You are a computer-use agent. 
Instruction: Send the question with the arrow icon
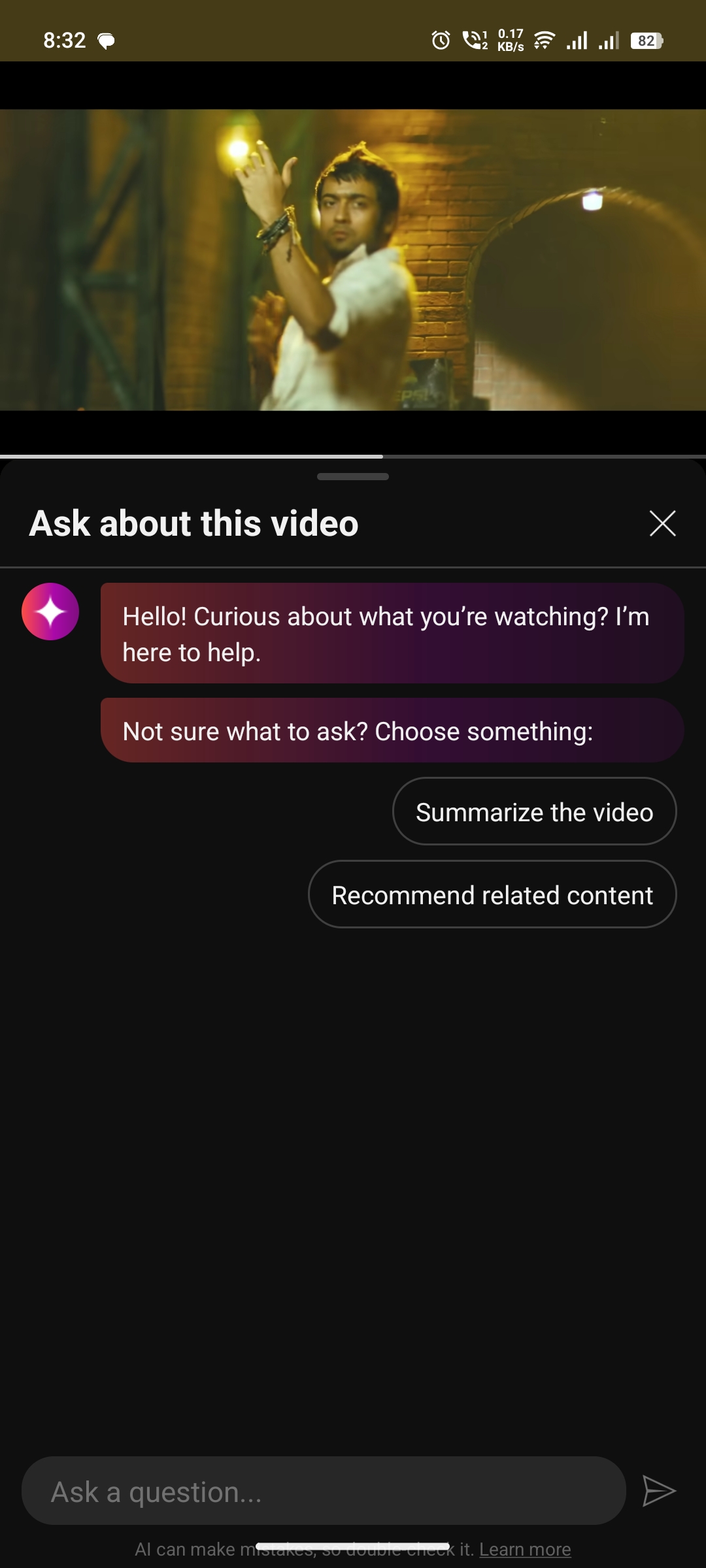[658, 1491]
